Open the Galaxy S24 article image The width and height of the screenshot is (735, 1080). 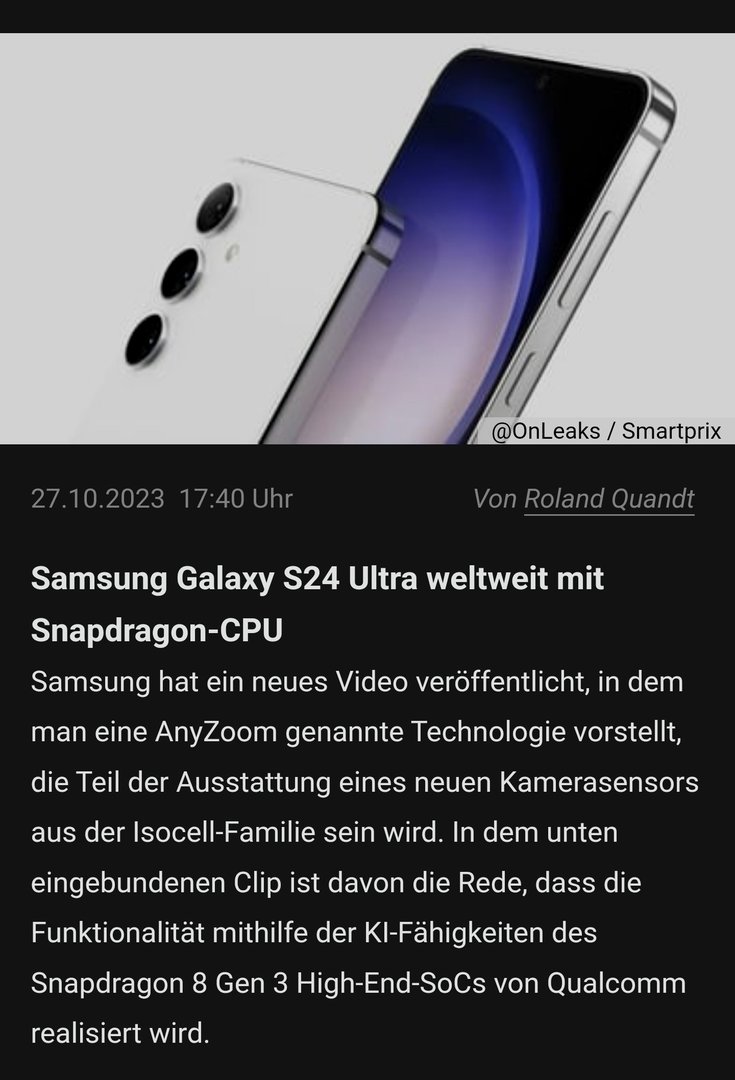367,238
